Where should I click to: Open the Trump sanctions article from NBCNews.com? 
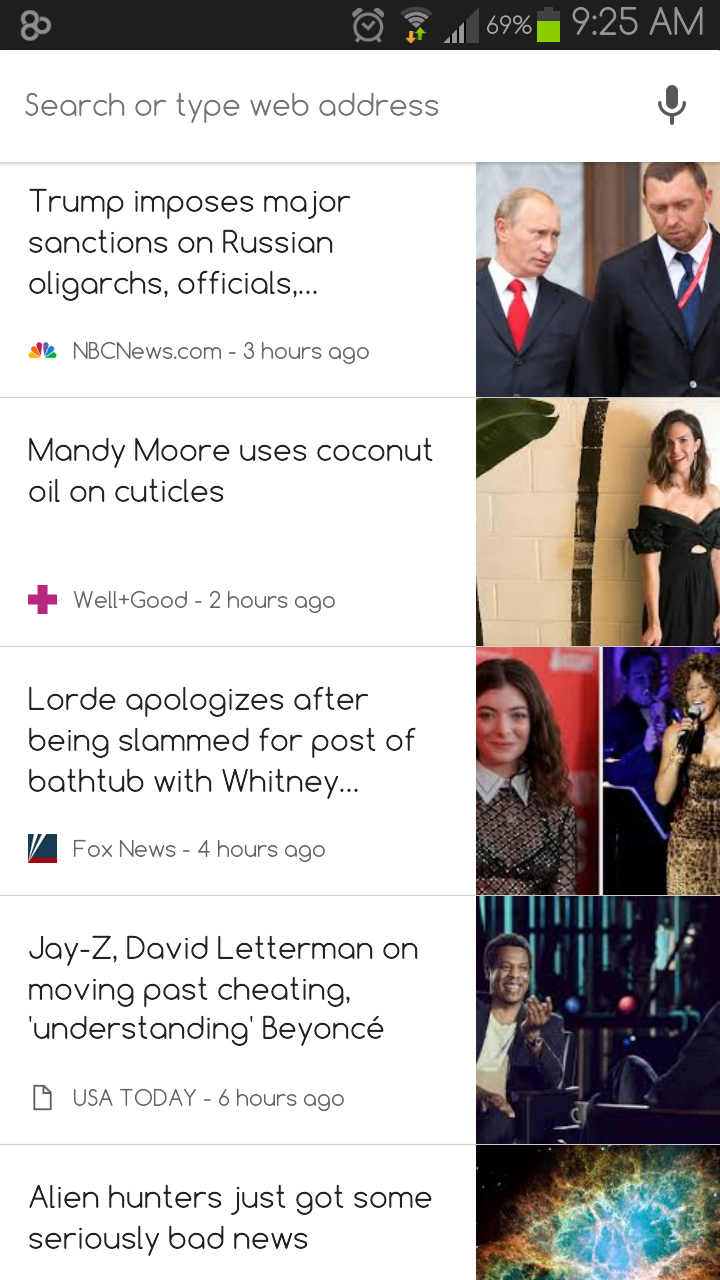360,280
